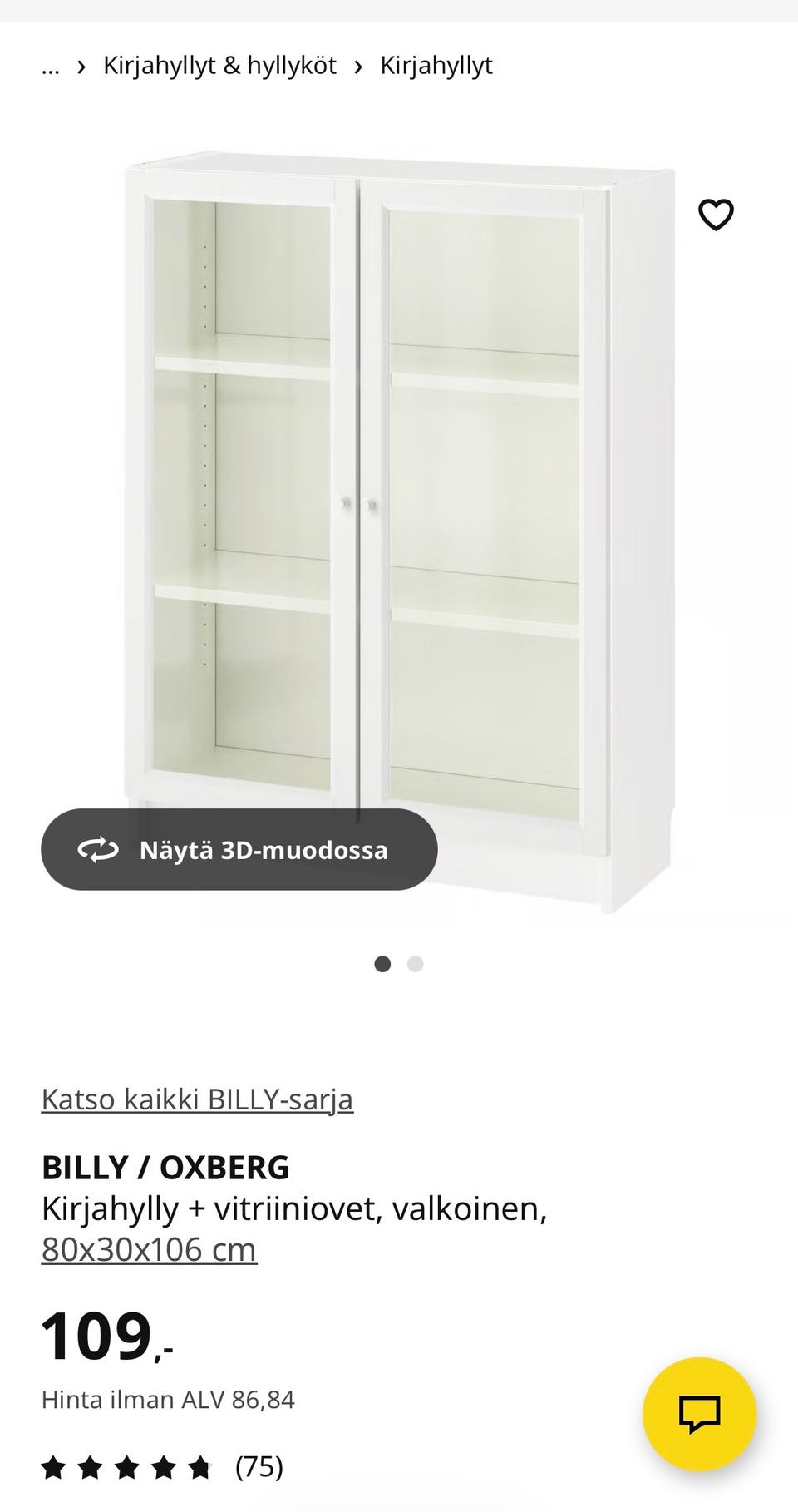The image size is (798, 1512).
Task: Click the circular 3D rotation arrows icon
Action: tap(99, 850)
